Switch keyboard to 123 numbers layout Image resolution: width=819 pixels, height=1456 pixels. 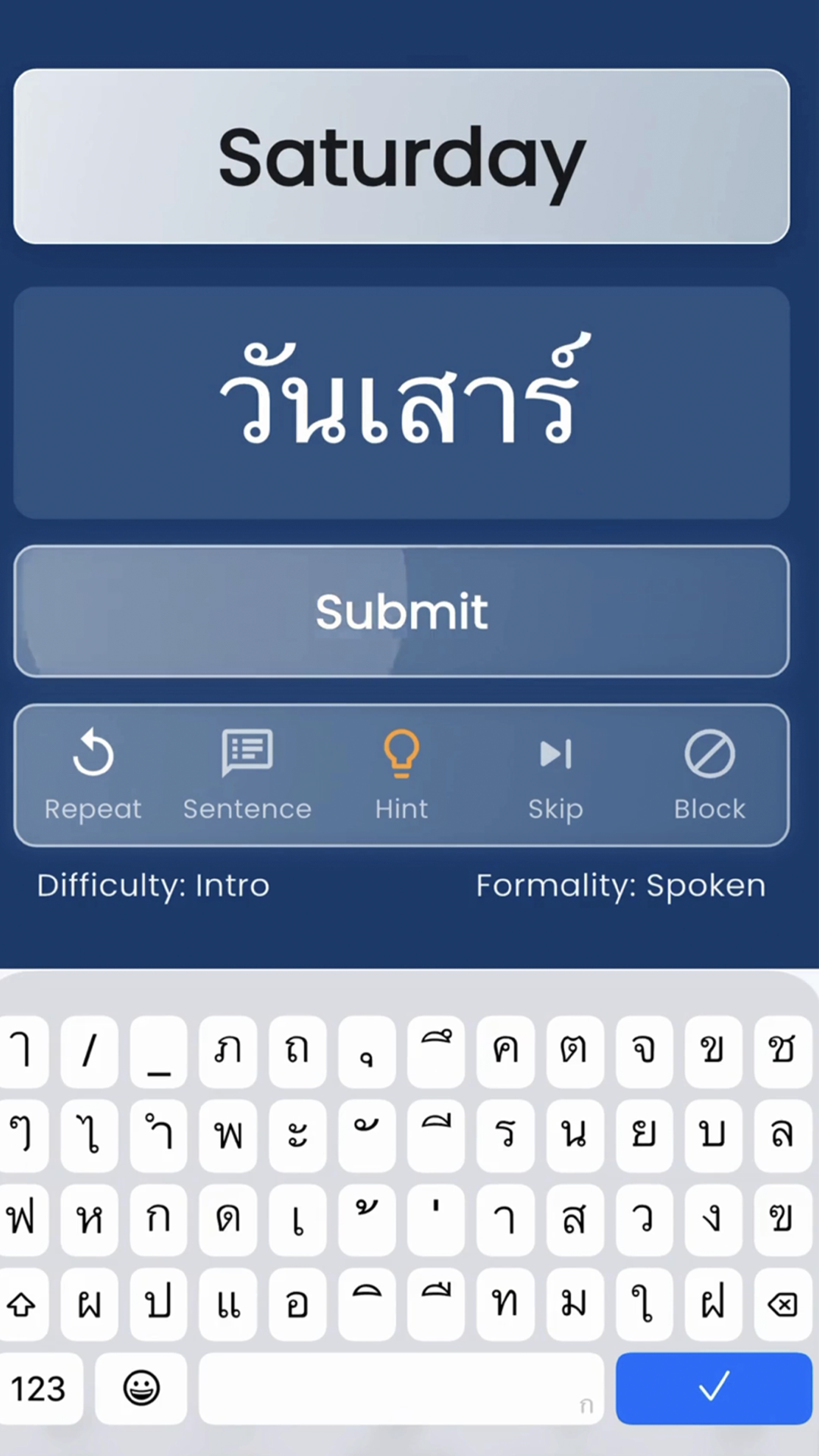(39, 1388)
